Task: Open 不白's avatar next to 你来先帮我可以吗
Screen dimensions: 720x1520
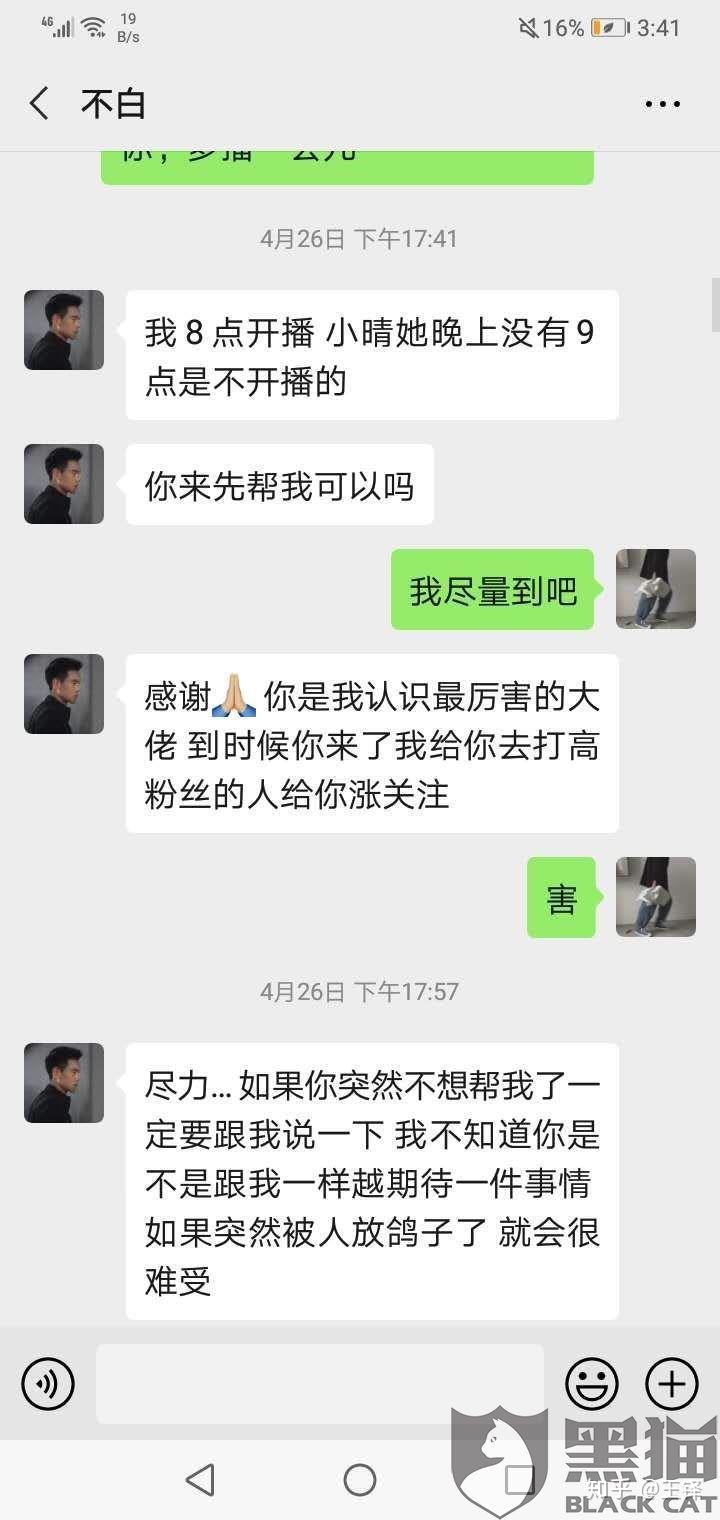Action: tap(64, 484)
